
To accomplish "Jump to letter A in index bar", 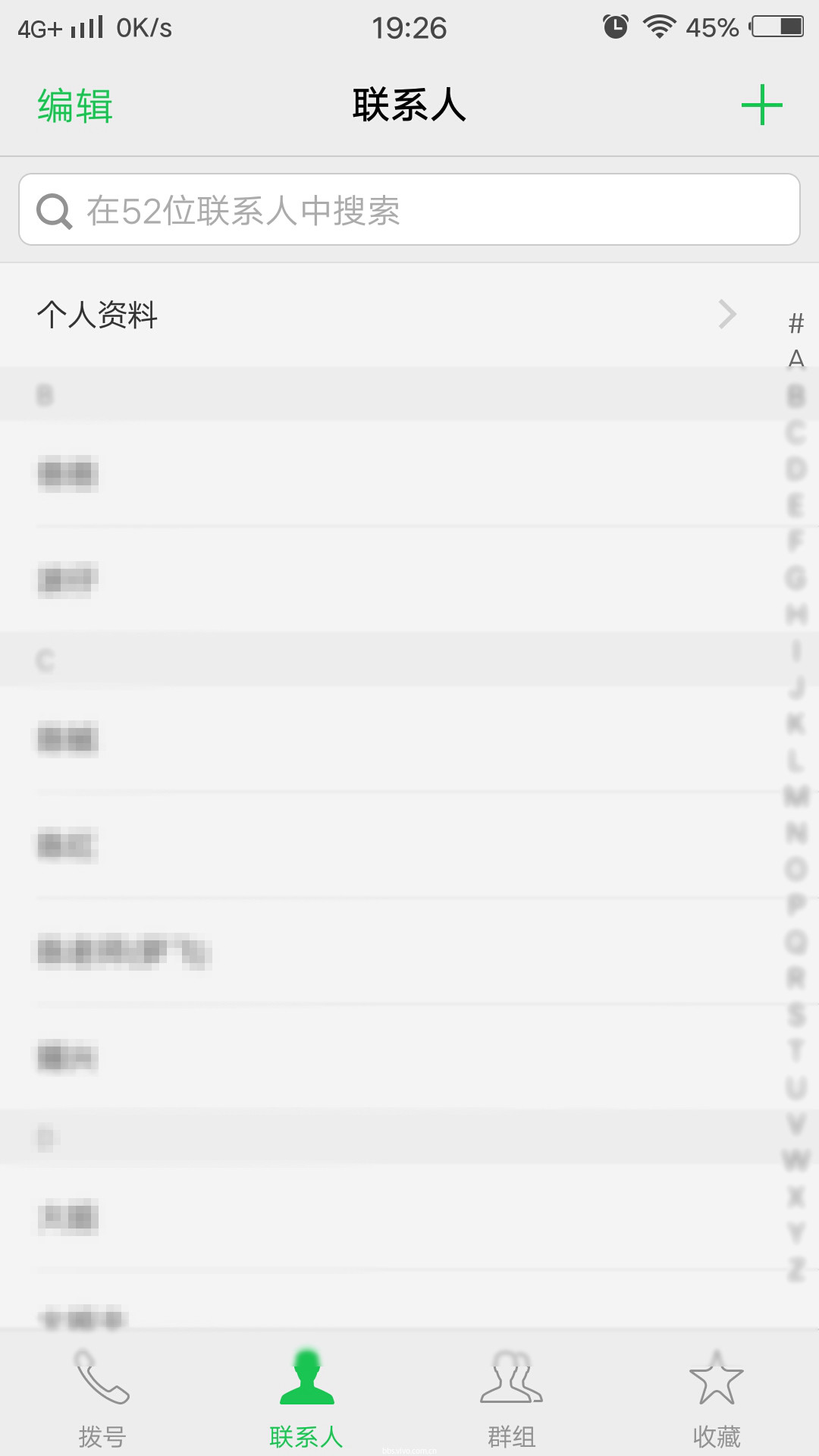I will coord(795,358).
